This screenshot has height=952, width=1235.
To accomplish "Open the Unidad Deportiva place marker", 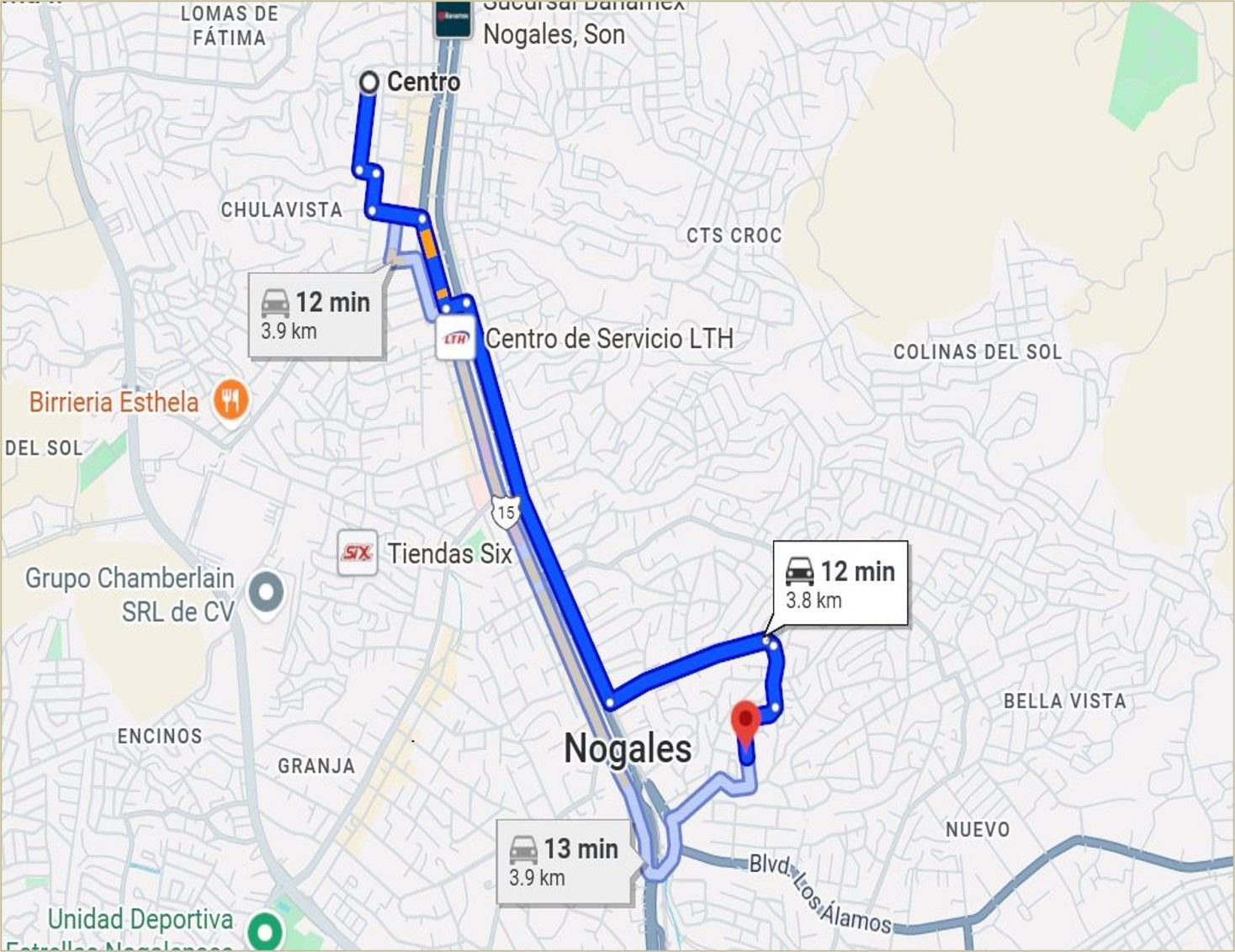I will point(266,931).
